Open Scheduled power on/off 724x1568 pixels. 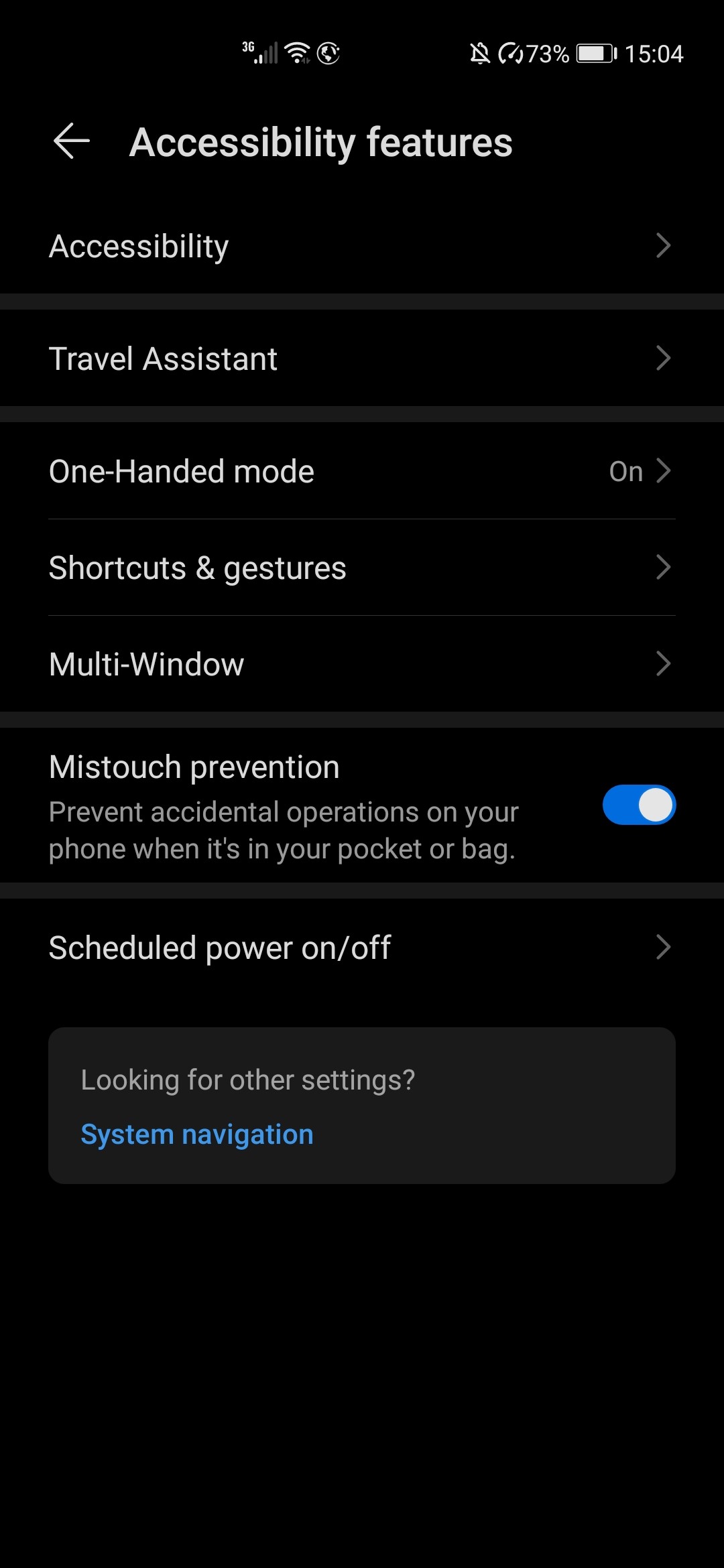[362, 948]
